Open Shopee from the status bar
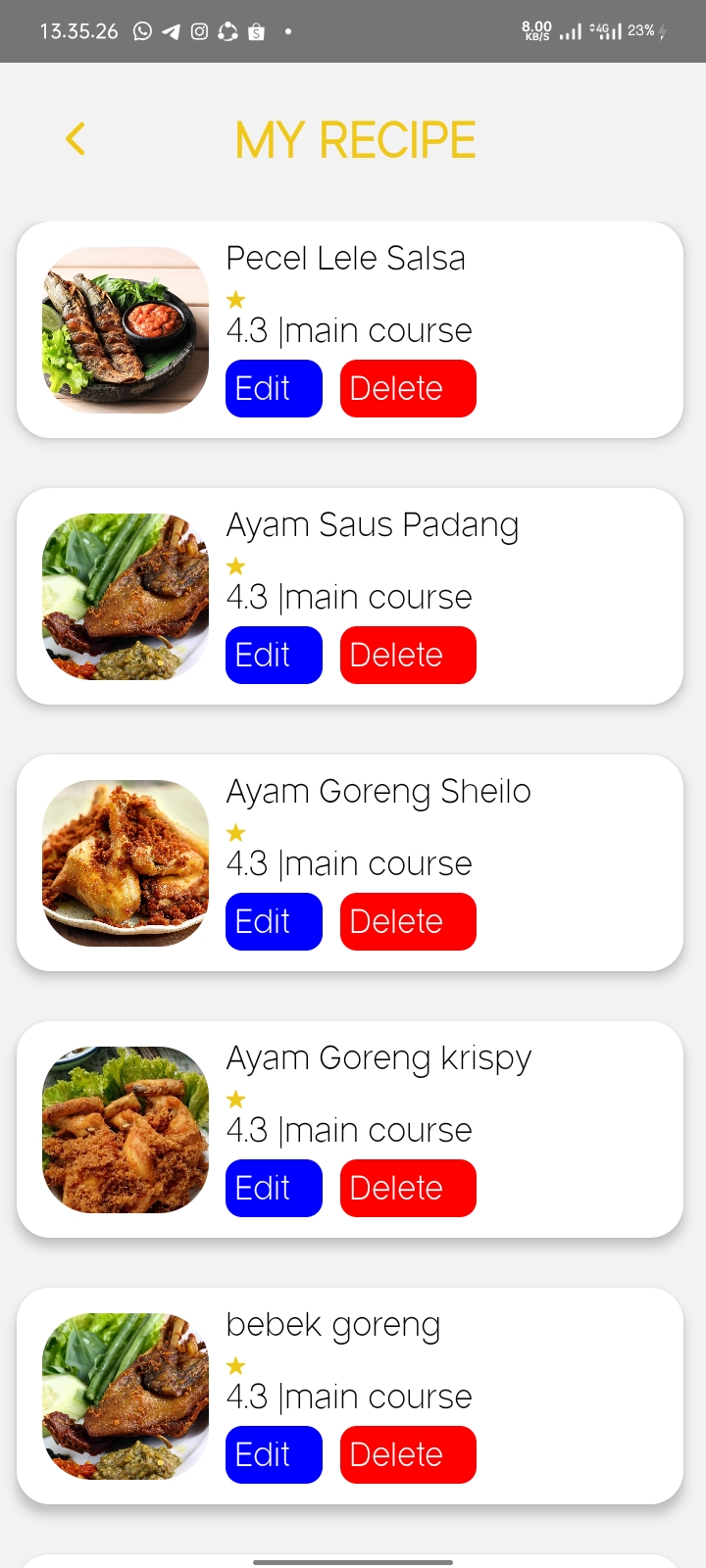This screenshot has width=706, height=1568. pyautogui.click(x=254, y=30)
